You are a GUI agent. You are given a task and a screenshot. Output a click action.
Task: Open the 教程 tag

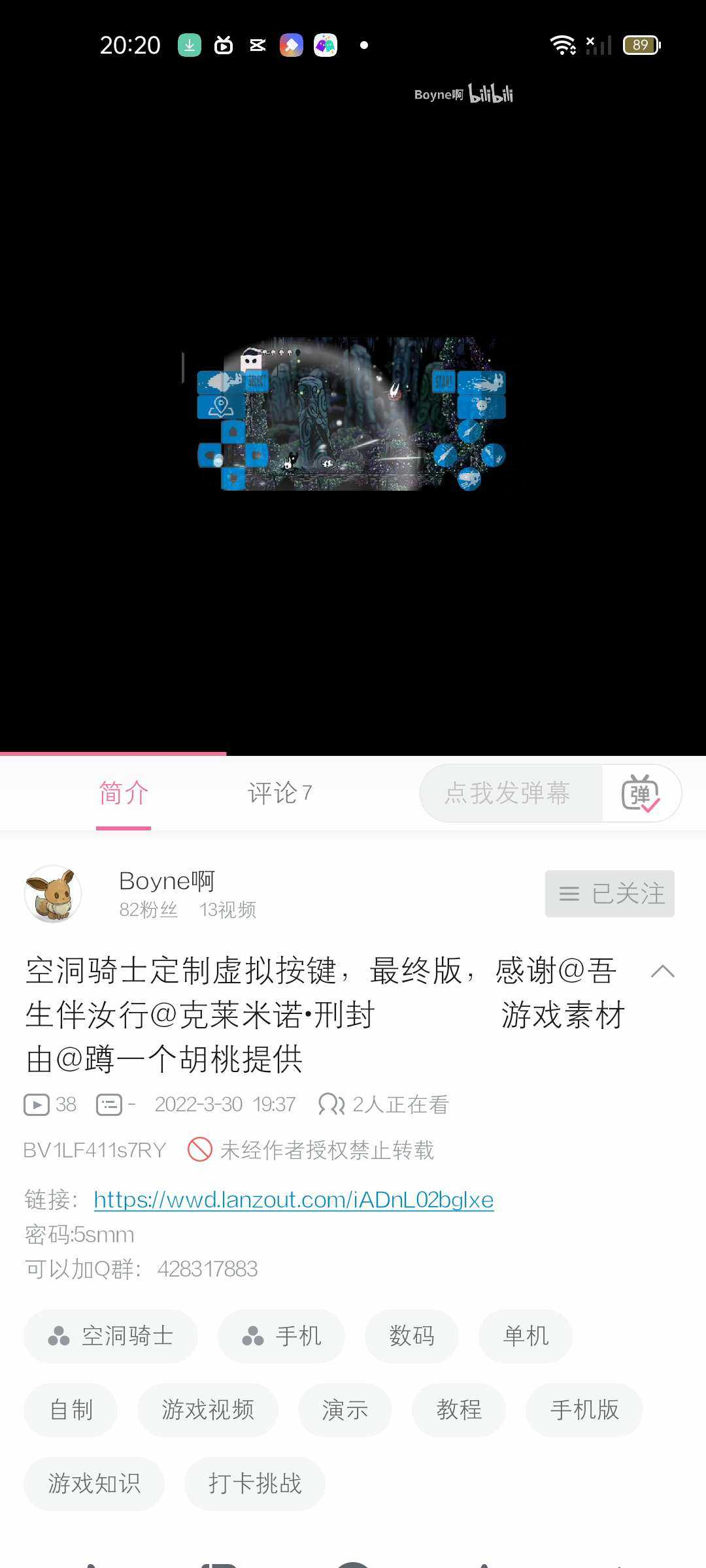458,1410
